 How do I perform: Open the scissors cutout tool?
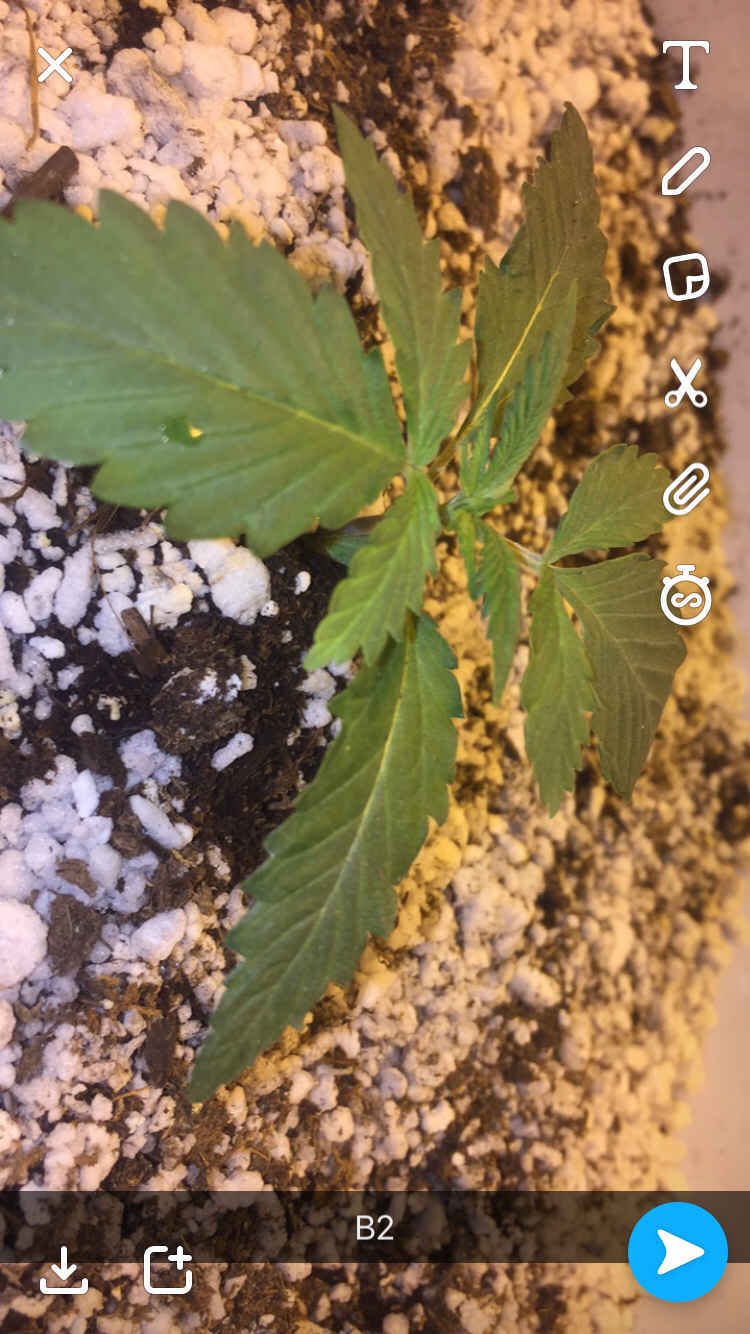tap(686, 383)
